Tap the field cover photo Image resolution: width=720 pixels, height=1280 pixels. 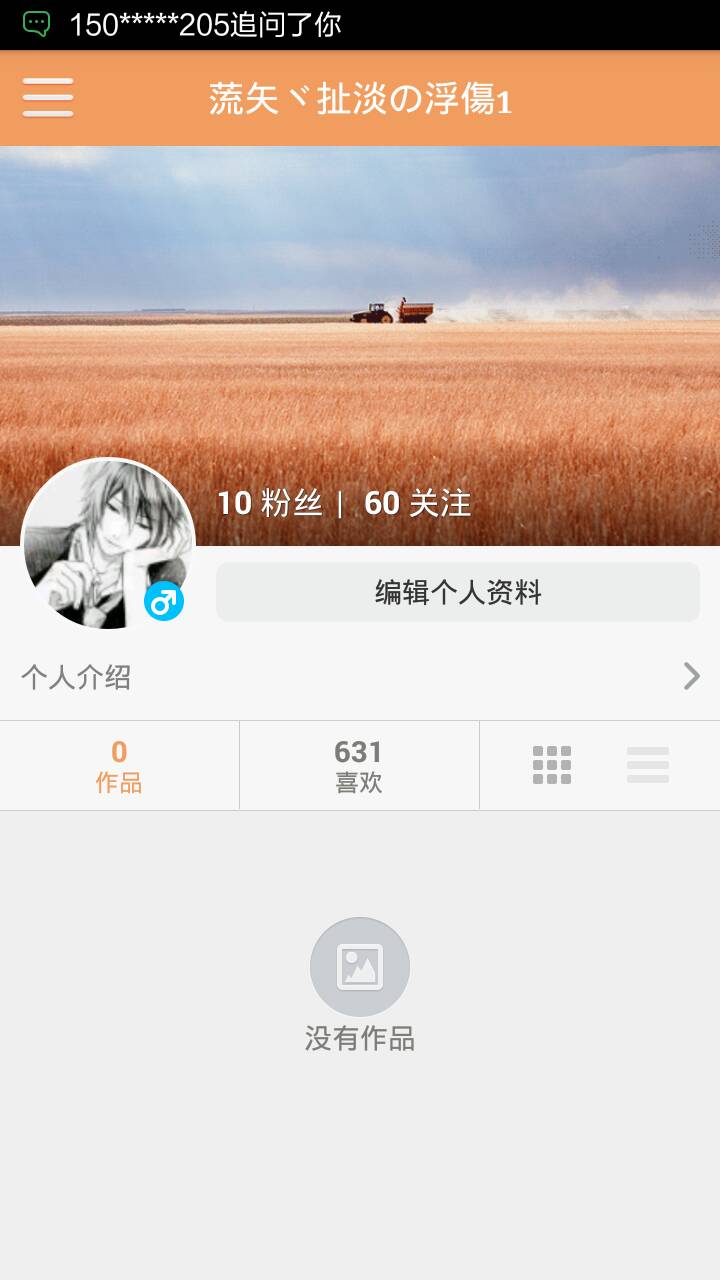[360, 300]
